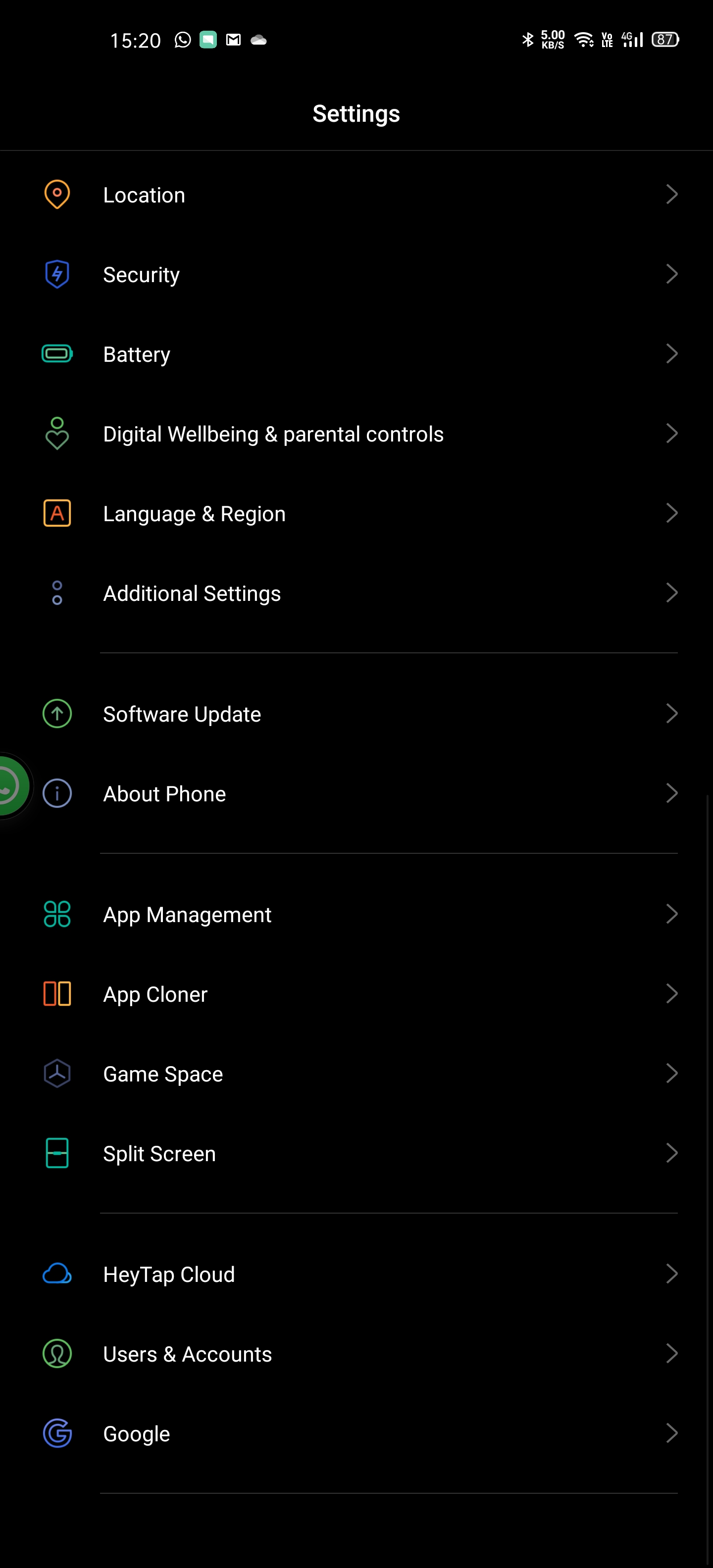This screenshot has height=1568, width=713.
Task: Open Location settings
Action: point(356,195)
